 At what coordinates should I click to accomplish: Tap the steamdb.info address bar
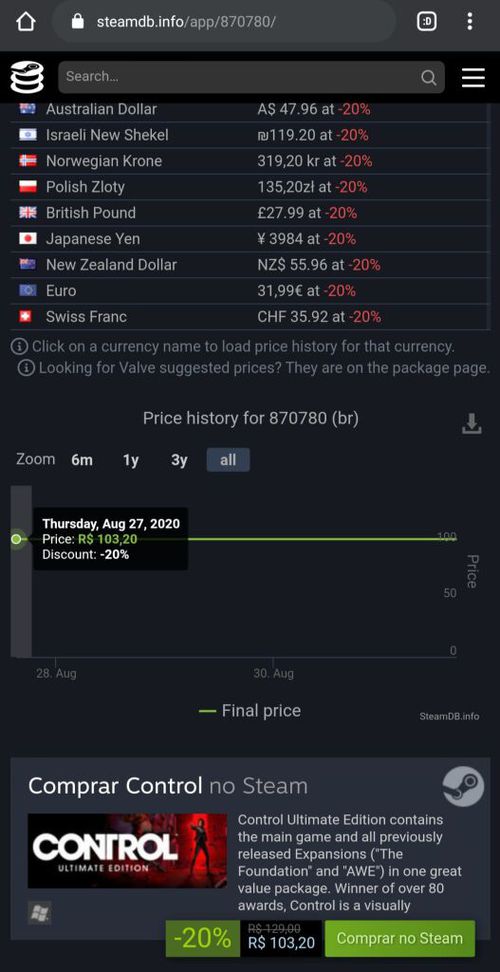click(x=224, y=22)
